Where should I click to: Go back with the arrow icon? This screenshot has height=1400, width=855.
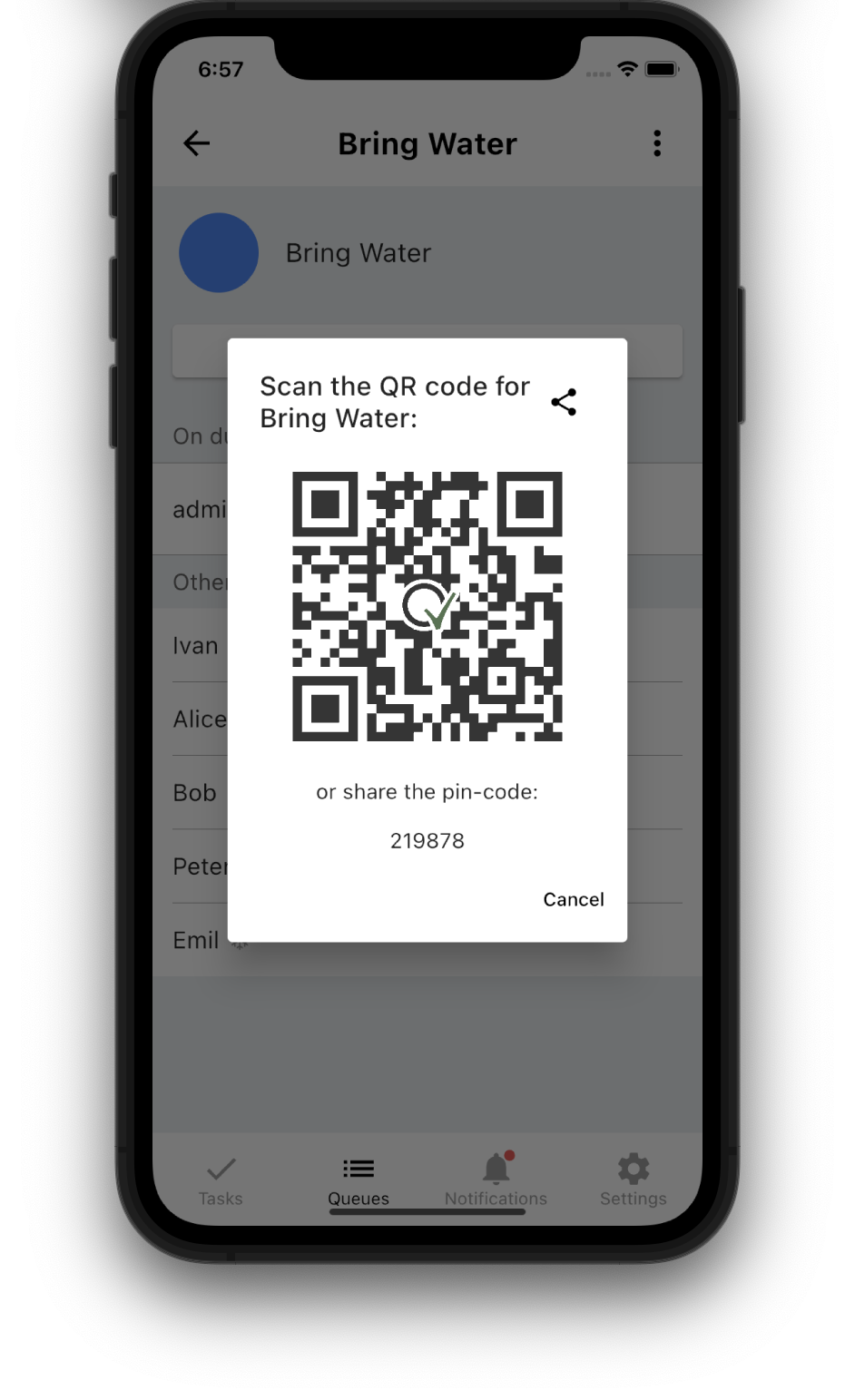click(197, 143)
